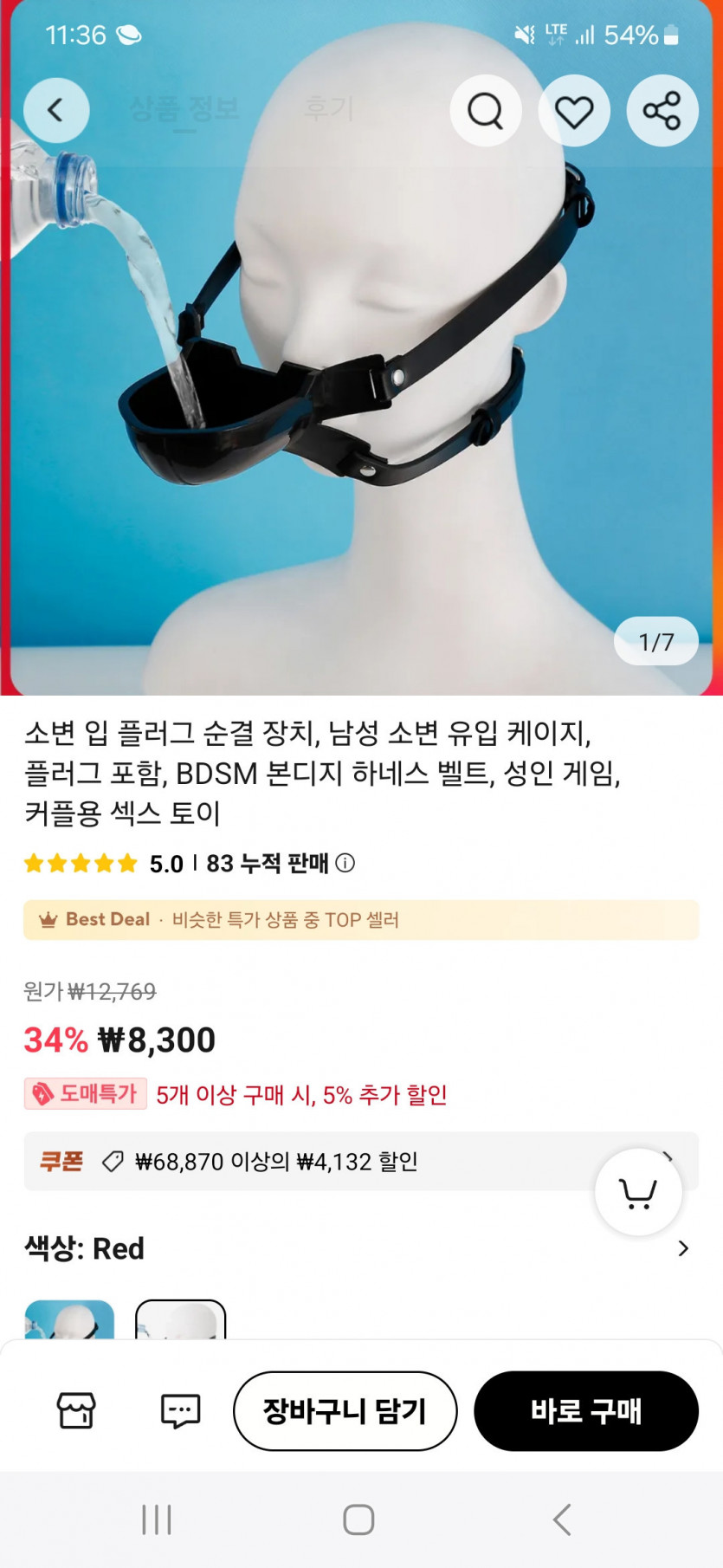Image resolution: width=723 pixels, height=1568 pixels.
Task: Tap 장바구니 담기 button
Action: 345,1410
